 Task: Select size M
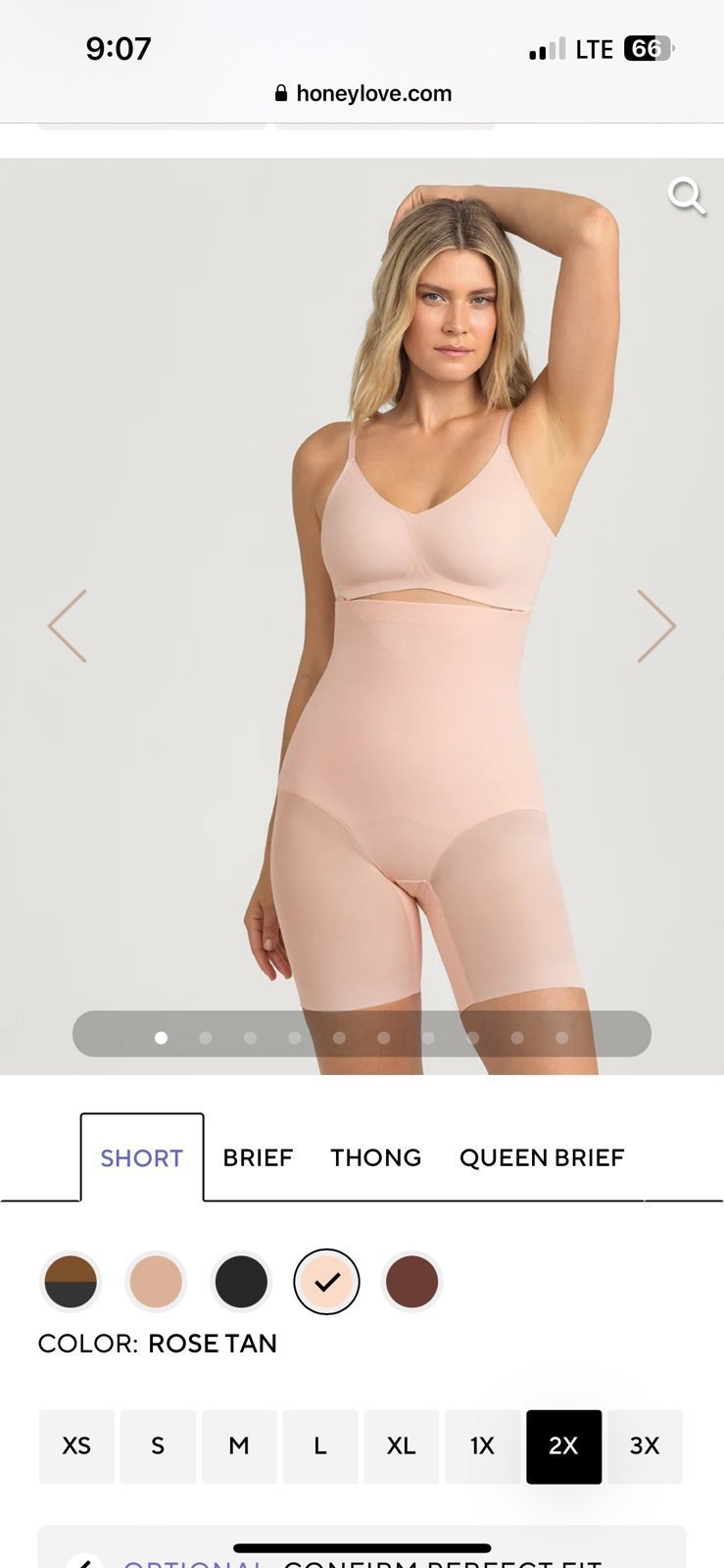[x=239, y=1446]
